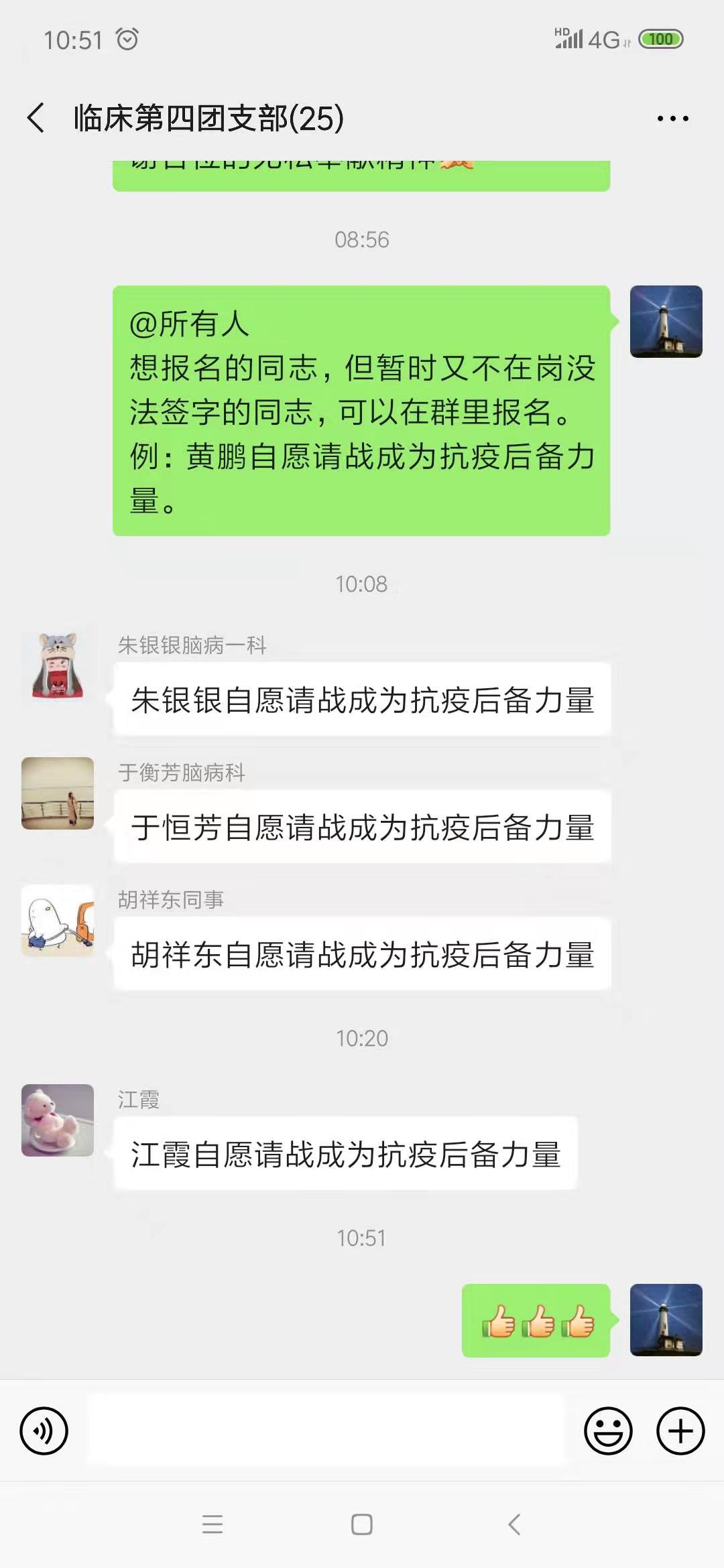Tap the message text input field
The width and height of the screenshot is (724, 1568).
pos(326,1430)
